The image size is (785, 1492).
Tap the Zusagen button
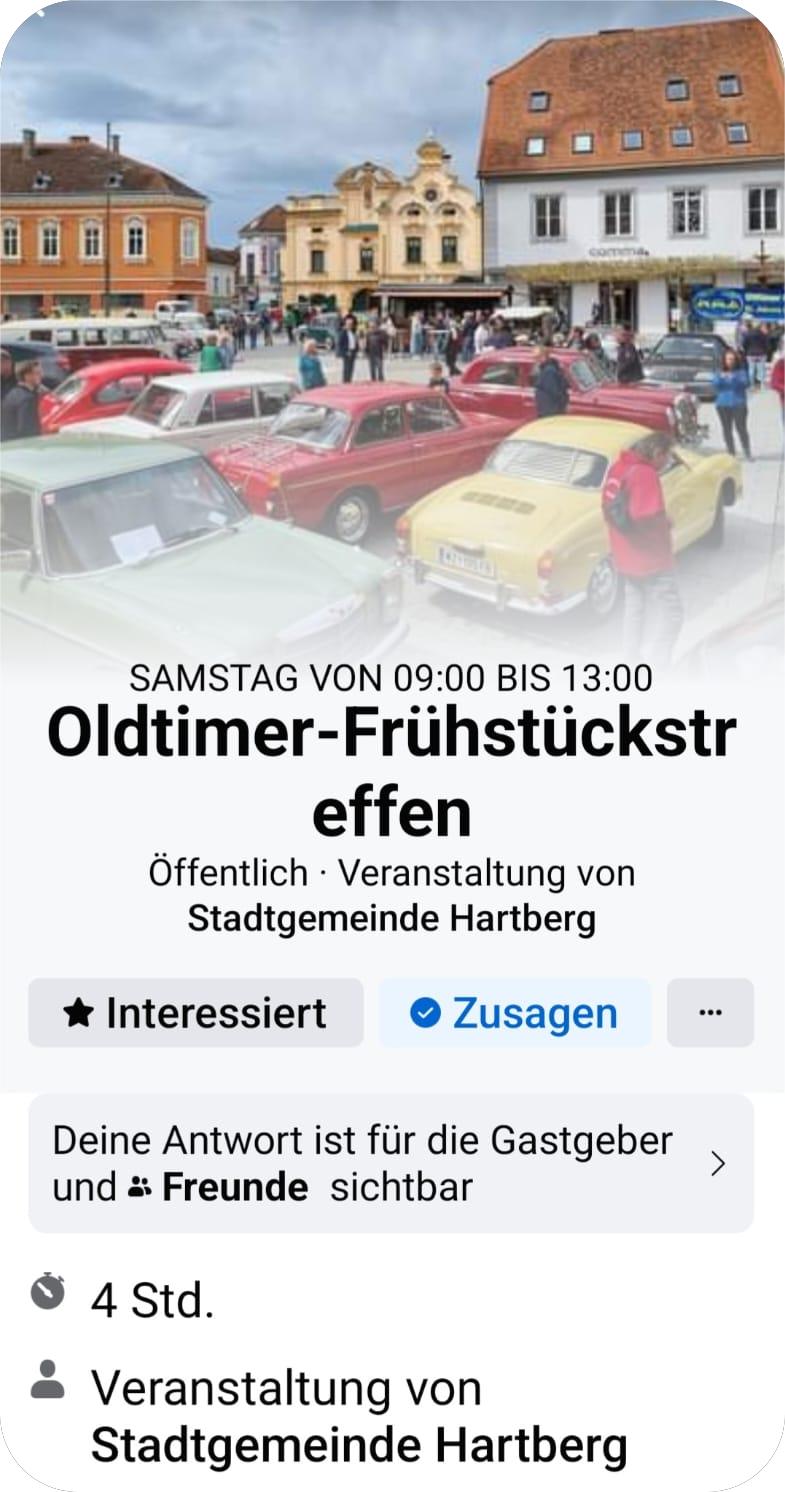click(515, 1013)
